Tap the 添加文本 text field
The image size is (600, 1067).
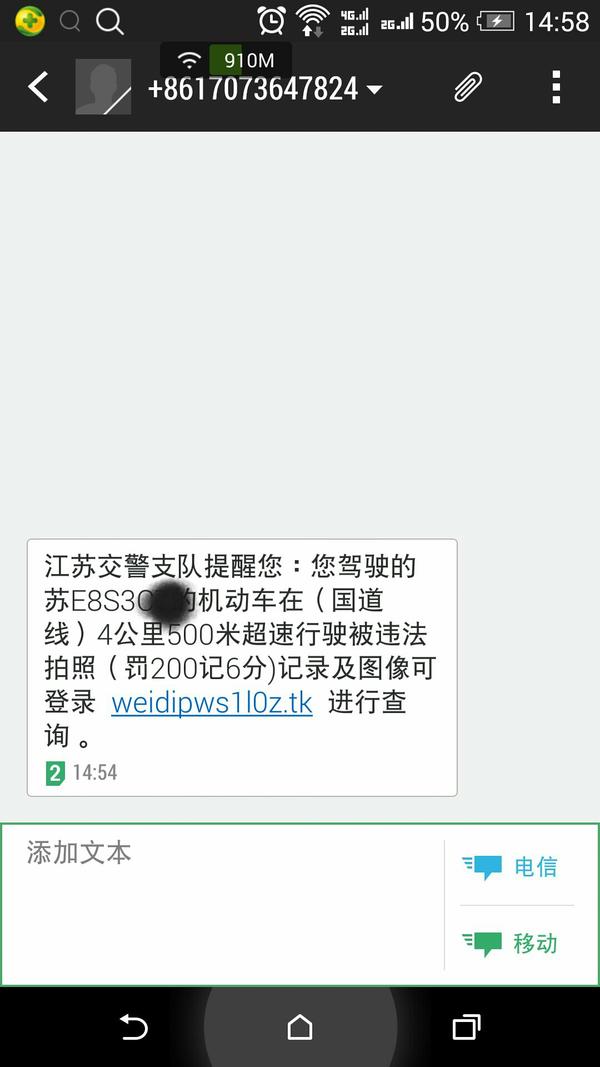[x=222, y=904]
